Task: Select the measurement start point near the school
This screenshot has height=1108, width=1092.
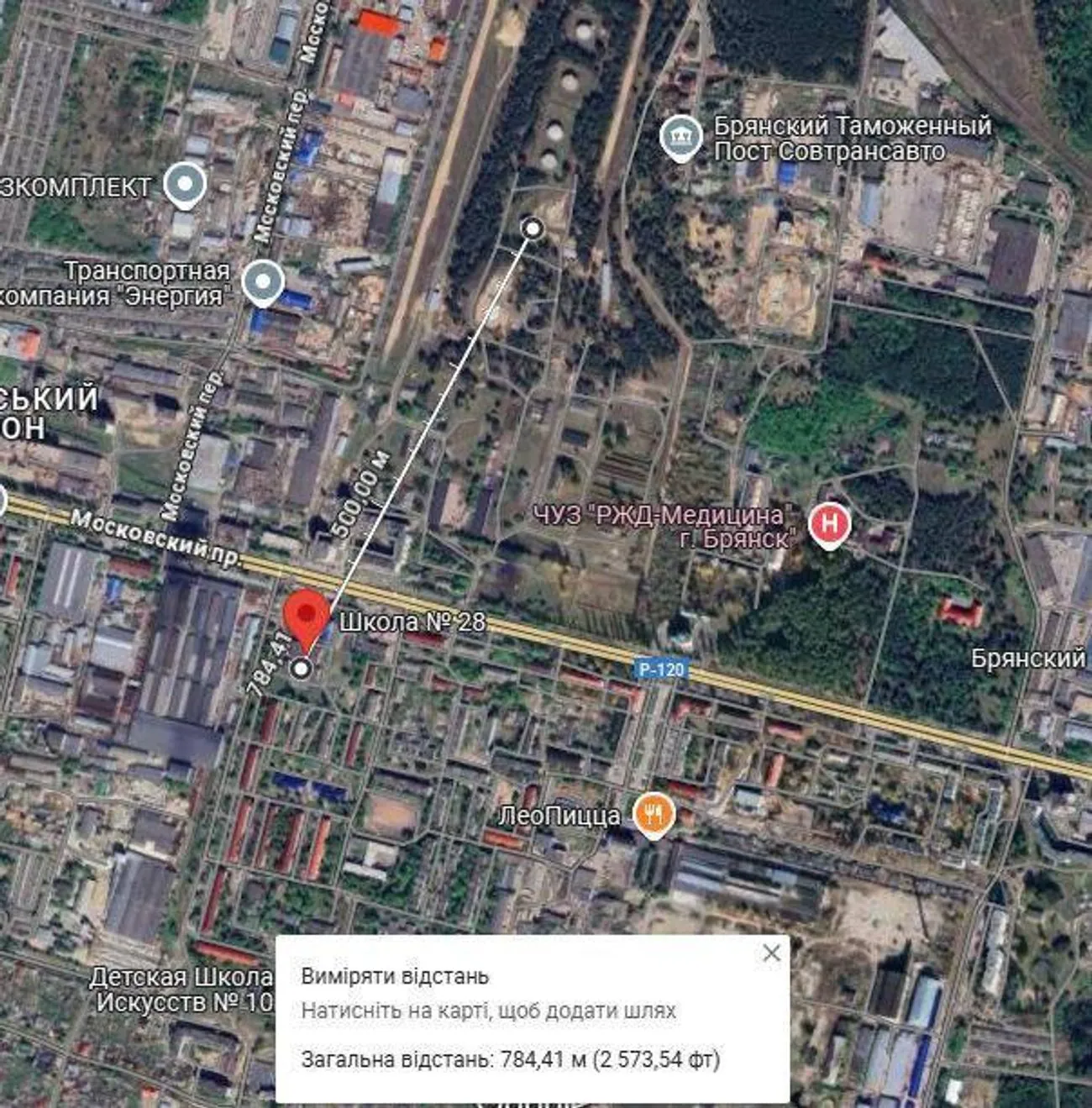Action: point(301,668)
